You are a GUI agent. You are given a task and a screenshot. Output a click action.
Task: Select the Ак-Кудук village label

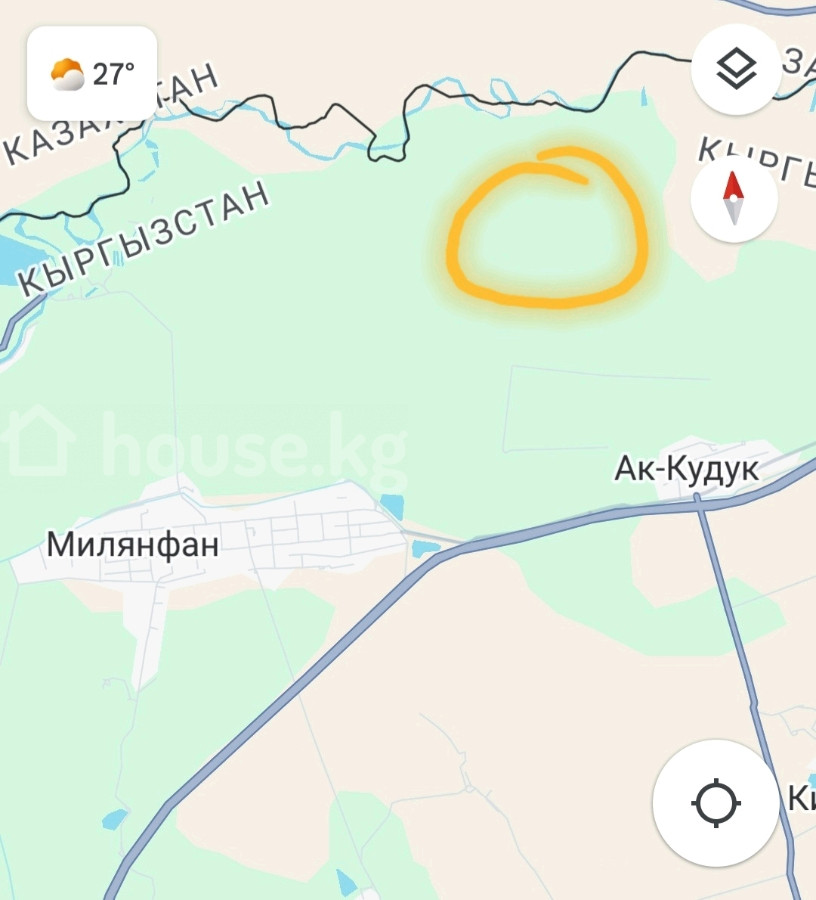[685, 468]
